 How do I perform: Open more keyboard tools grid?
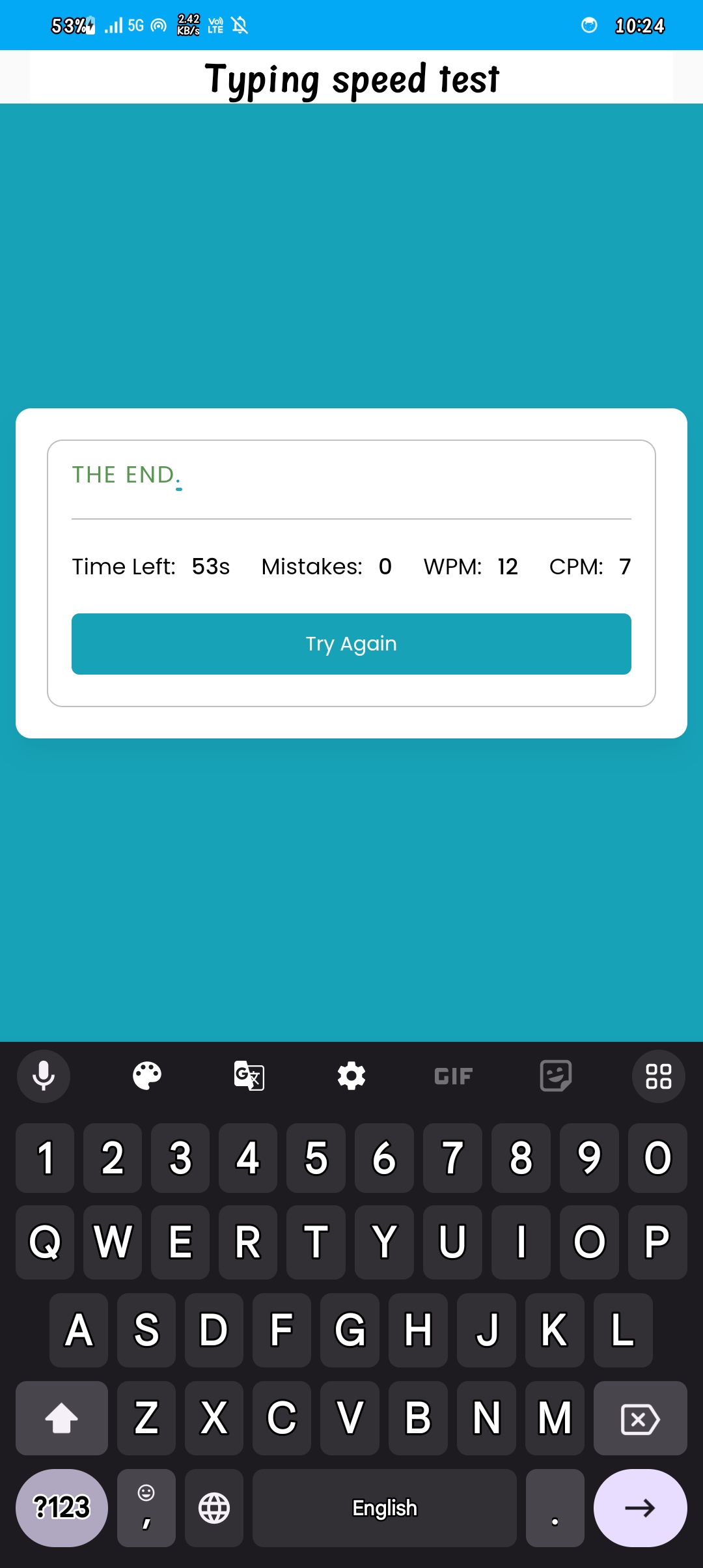coord(658,1076)
